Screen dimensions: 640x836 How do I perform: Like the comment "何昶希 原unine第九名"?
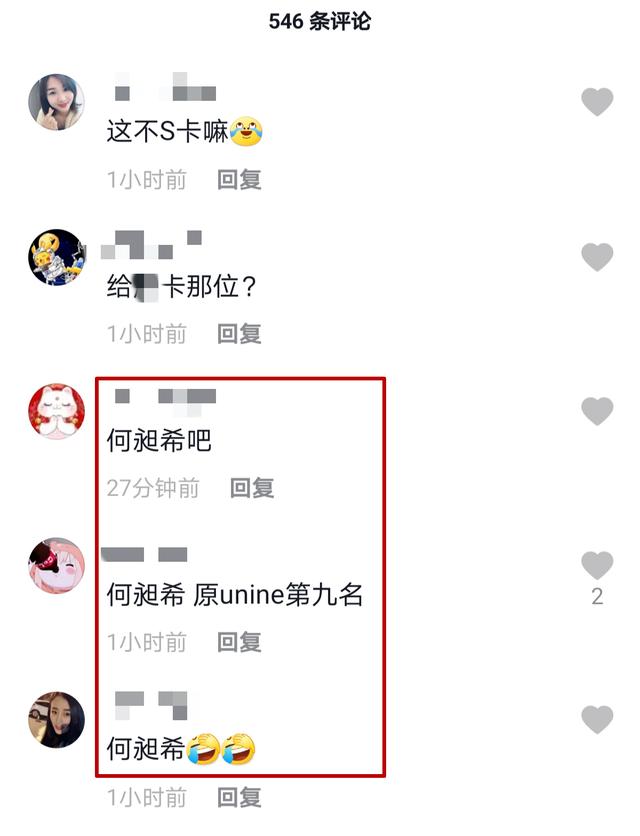click(x=597, y=565)
